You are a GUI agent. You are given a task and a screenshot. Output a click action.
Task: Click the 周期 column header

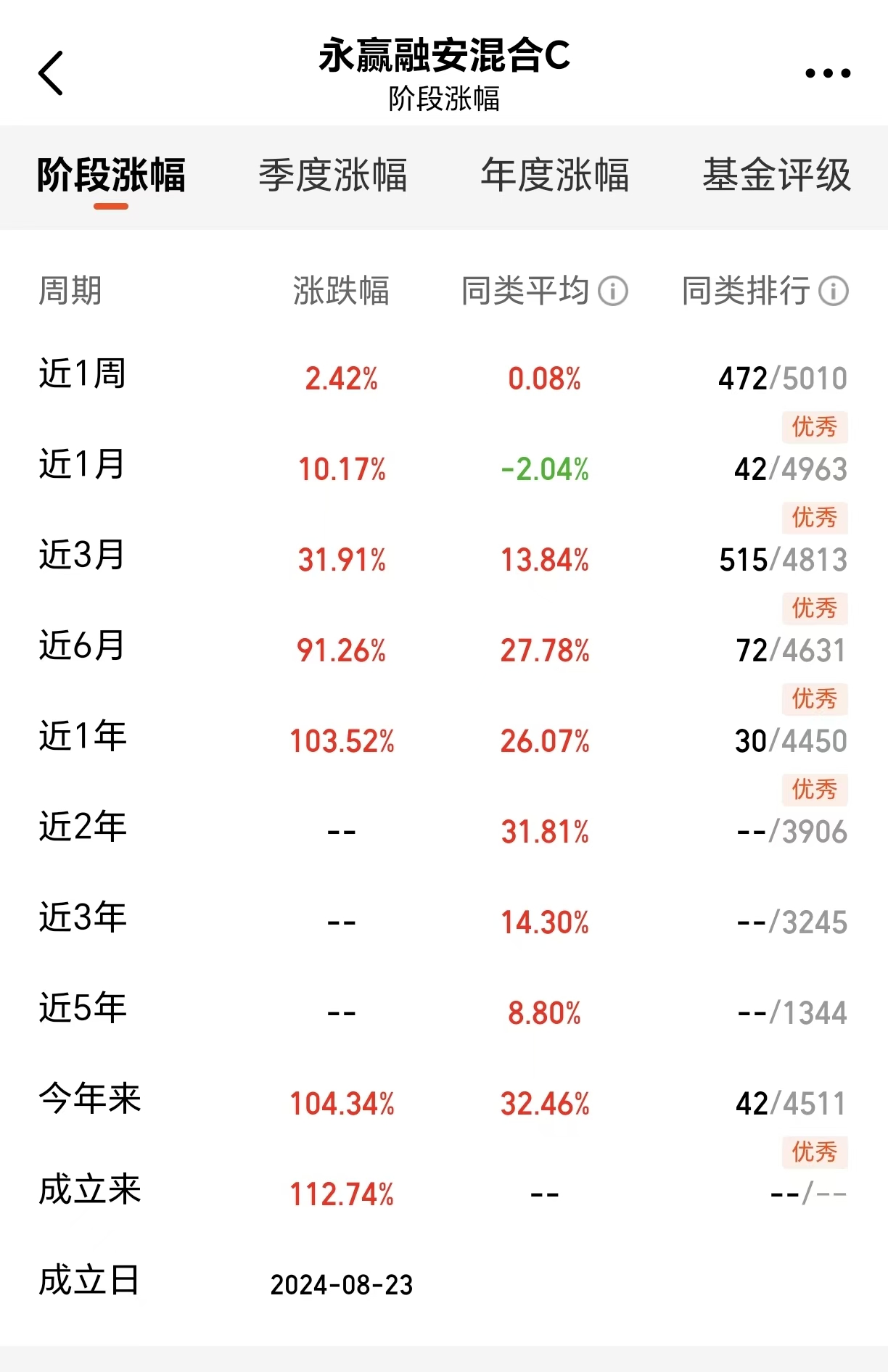pos(70,290)
